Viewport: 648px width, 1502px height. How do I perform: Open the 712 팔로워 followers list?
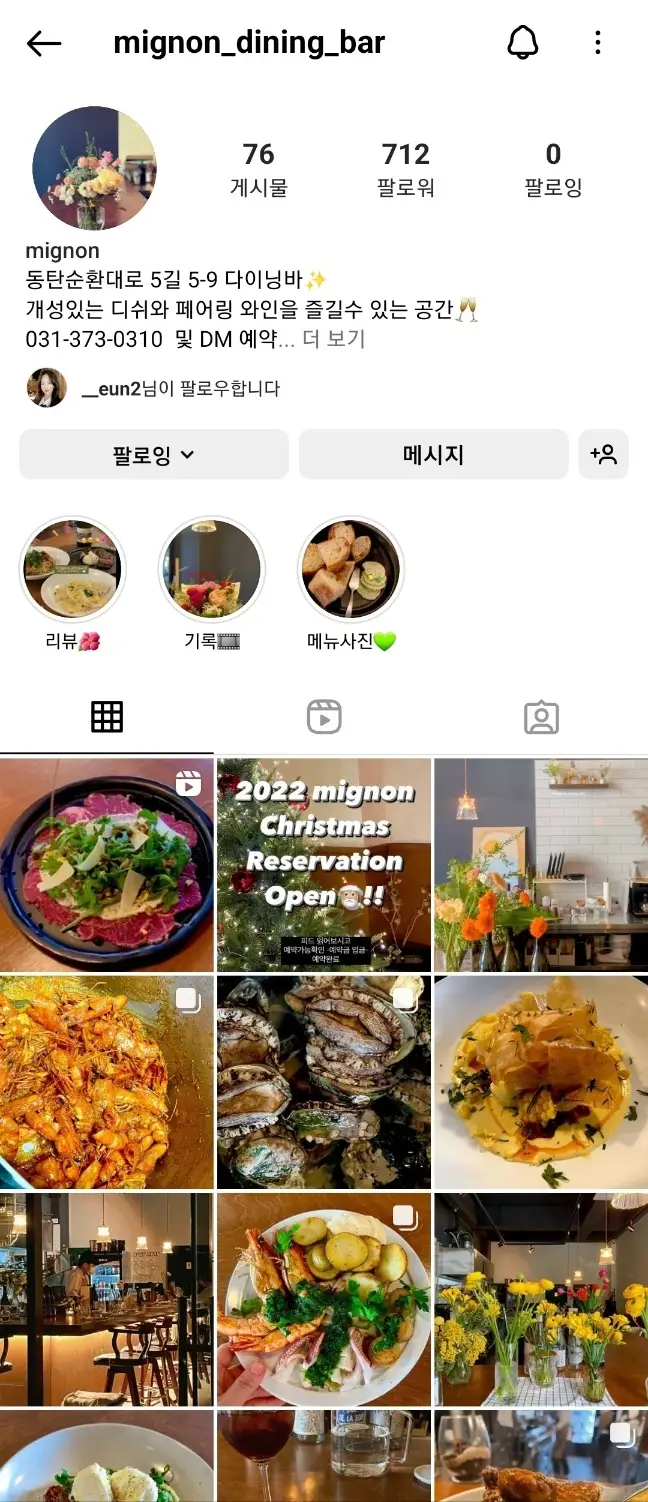click(405, 168)
